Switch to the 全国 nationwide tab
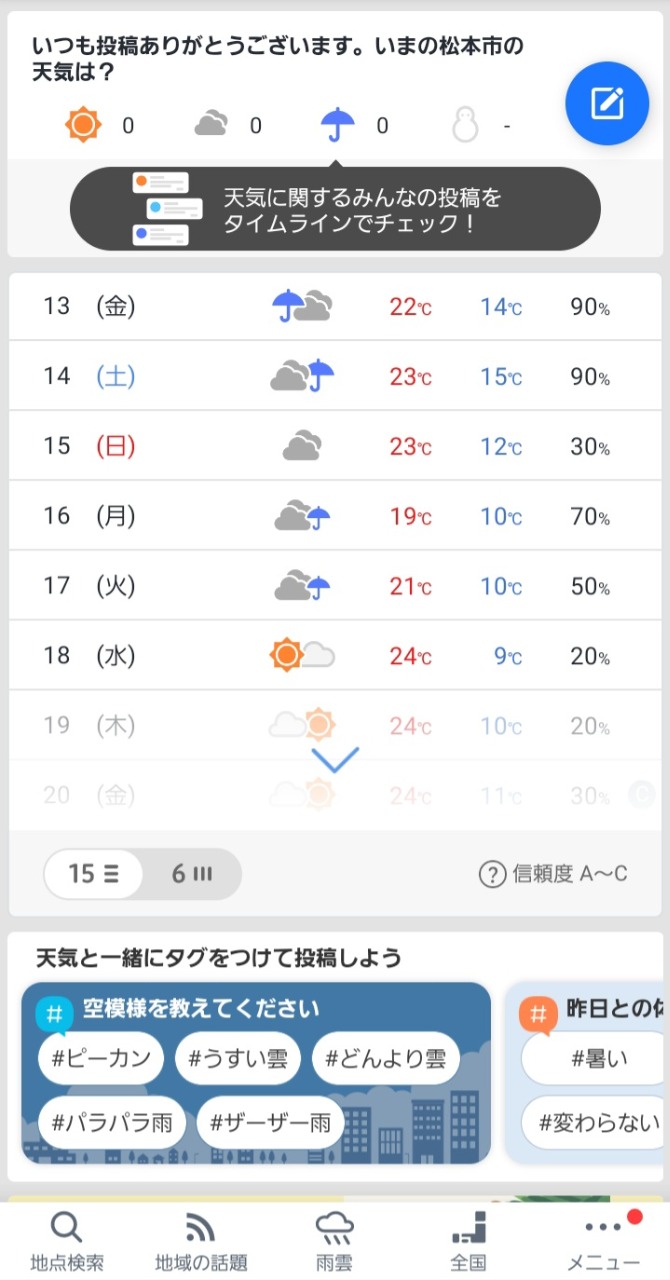 (468, 1240)
